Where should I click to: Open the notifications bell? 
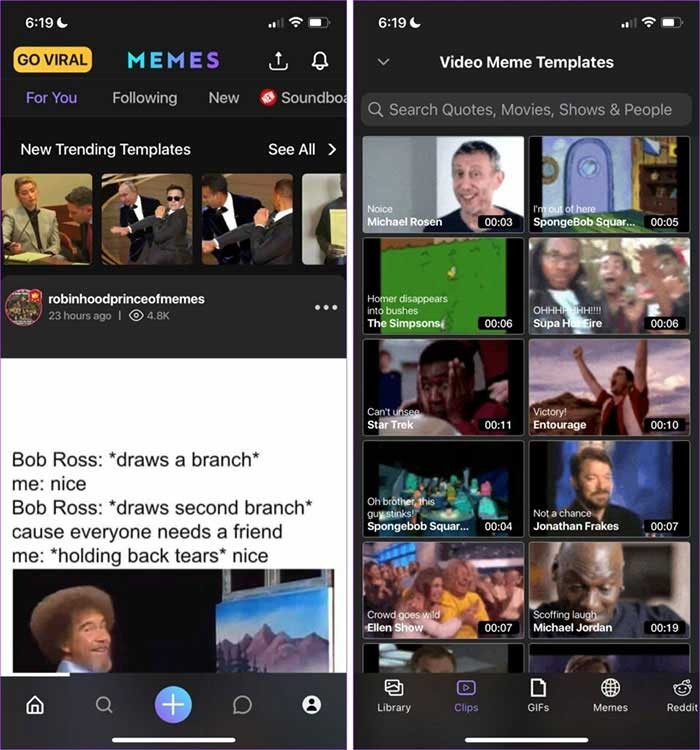click(x=320, y=61)
